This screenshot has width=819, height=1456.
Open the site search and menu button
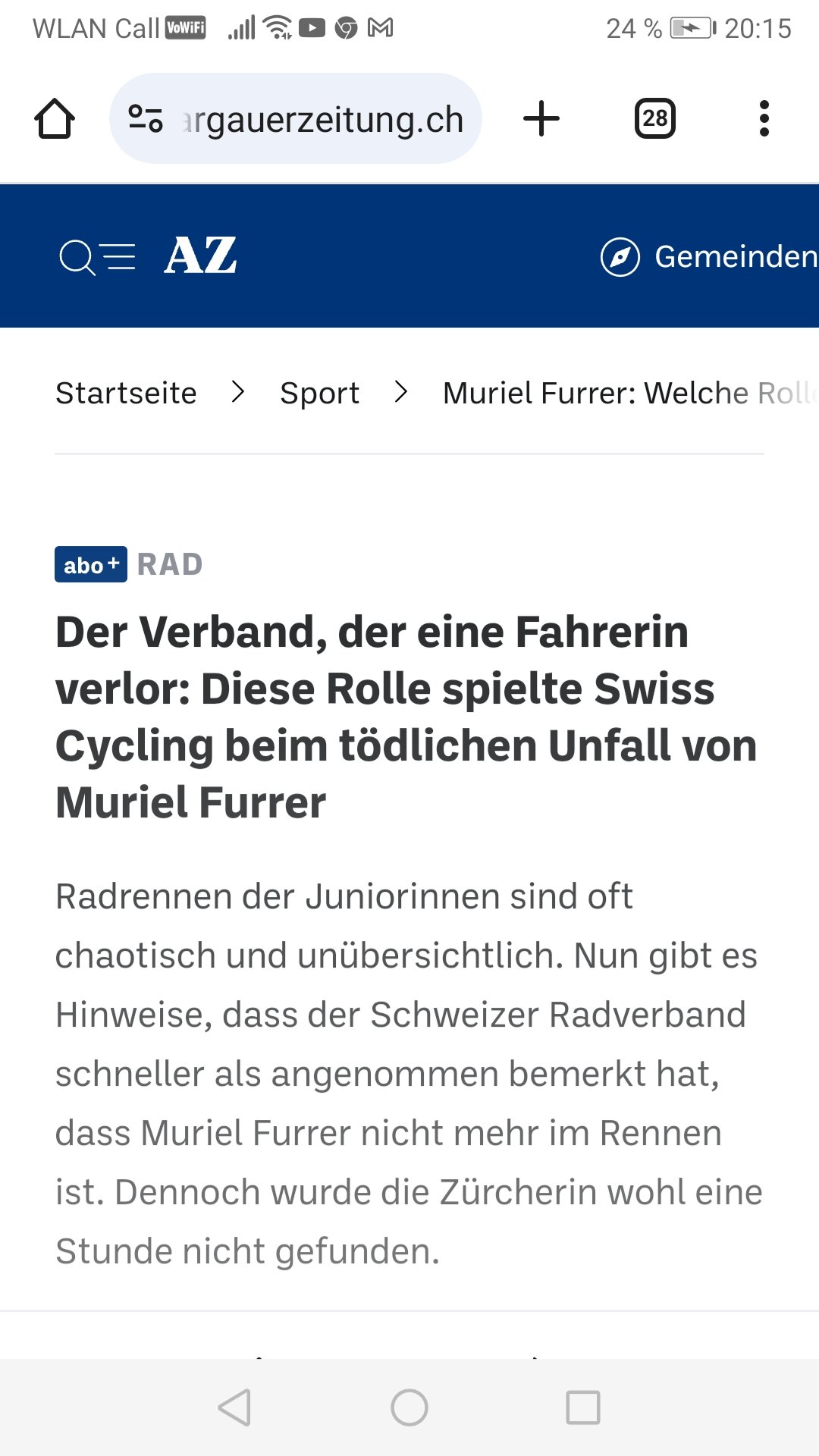click(97, 257)
